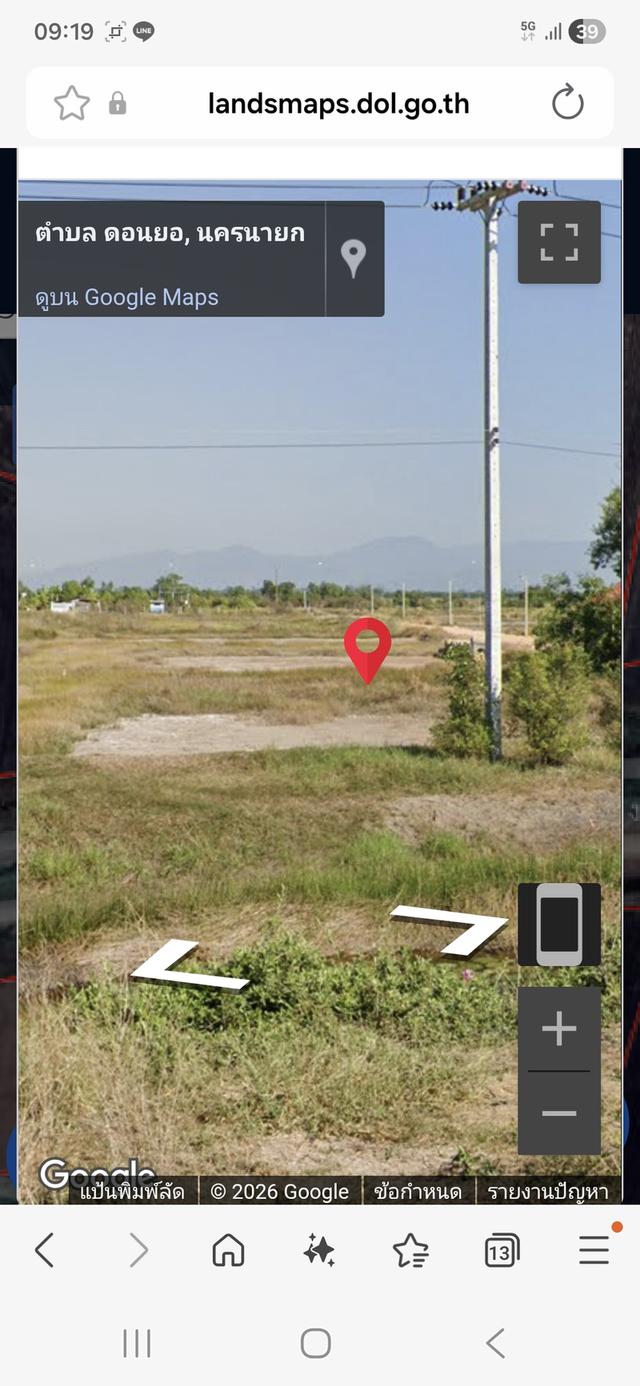Reload the landsmaps.dol.go.th page
The image size is (640, 1386).
click(x=567, y=103)
